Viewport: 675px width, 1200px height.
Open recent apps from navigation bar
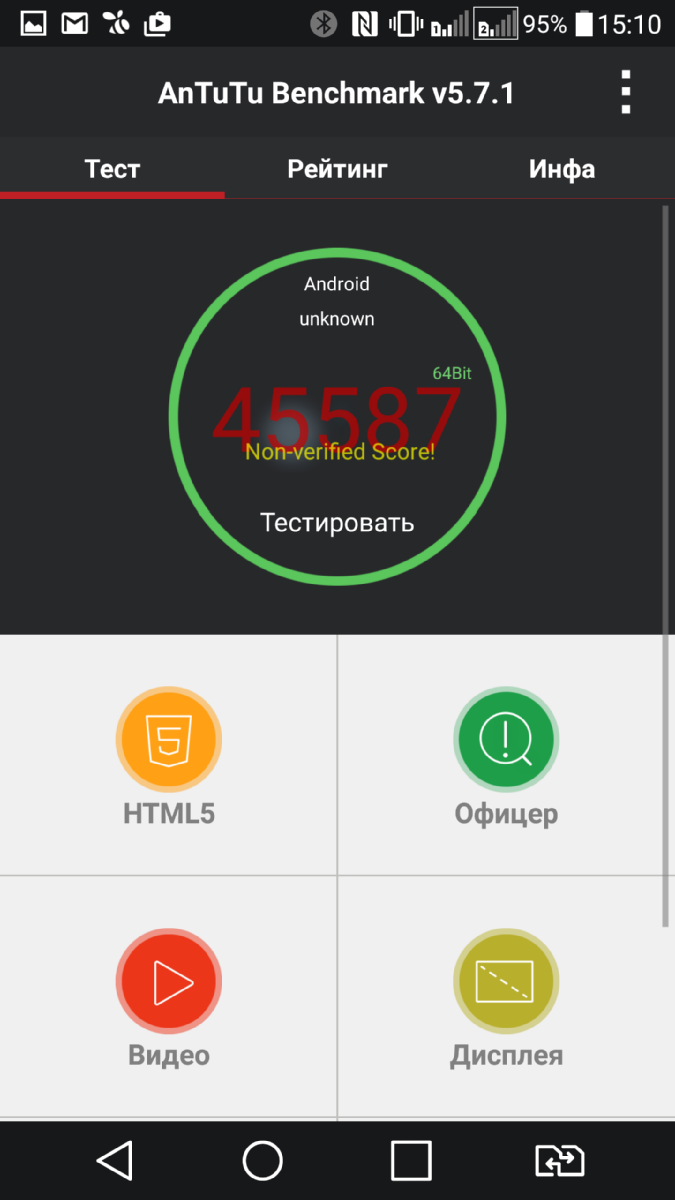pyautogui.click(x=411, y=1161)
